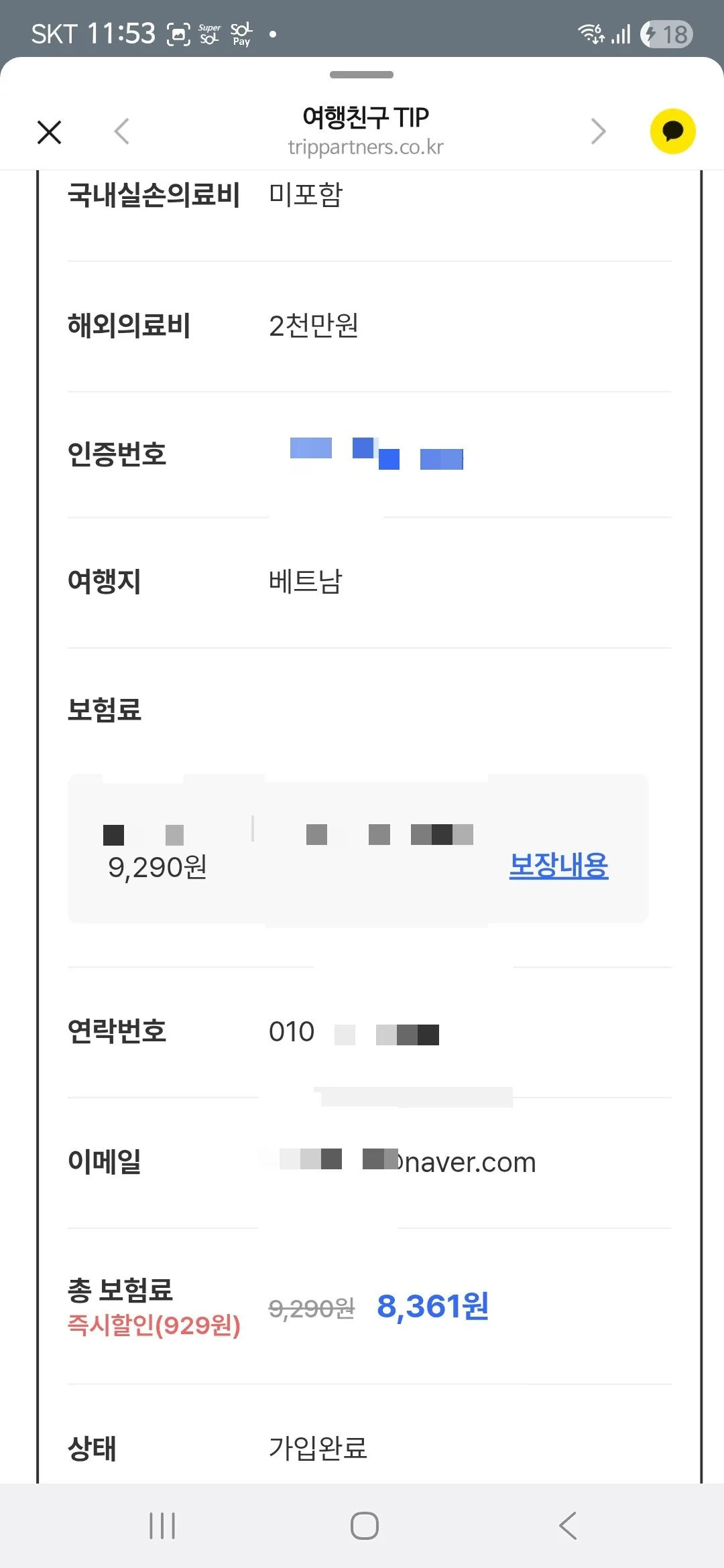Go forward to the next web page
724x1568 pixels.
point(598,131)
